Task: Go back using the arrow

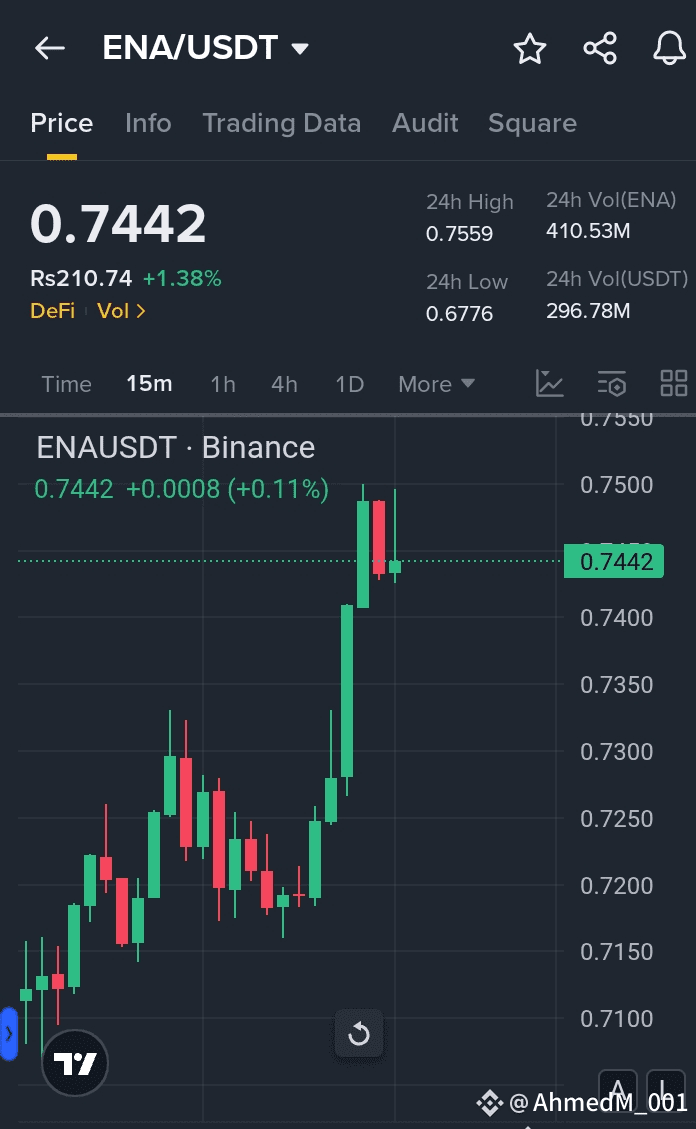Action: pyautogui.click(x=50, y=48)
